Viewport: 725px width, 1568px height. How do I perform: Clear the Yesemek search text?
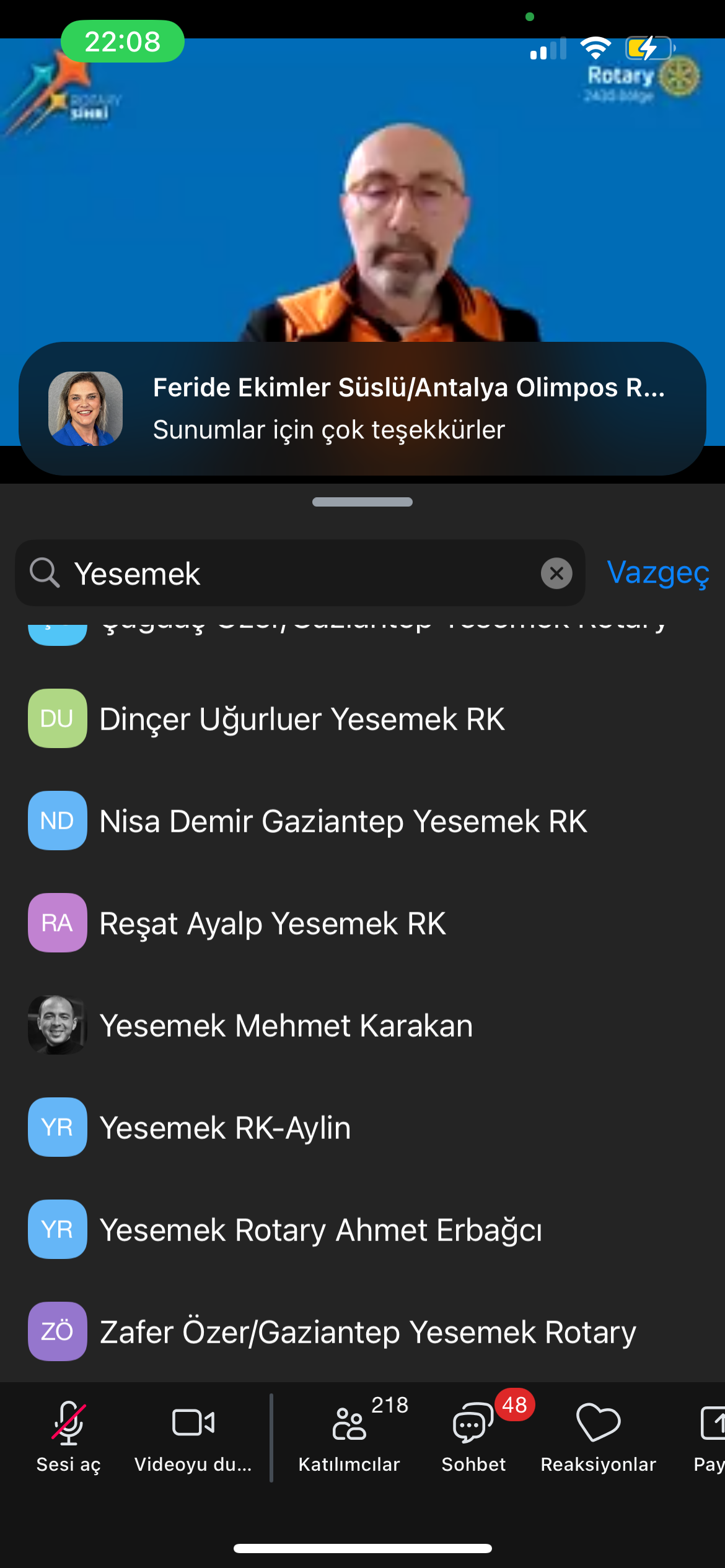pyautogui.click(x=556, y=573)
